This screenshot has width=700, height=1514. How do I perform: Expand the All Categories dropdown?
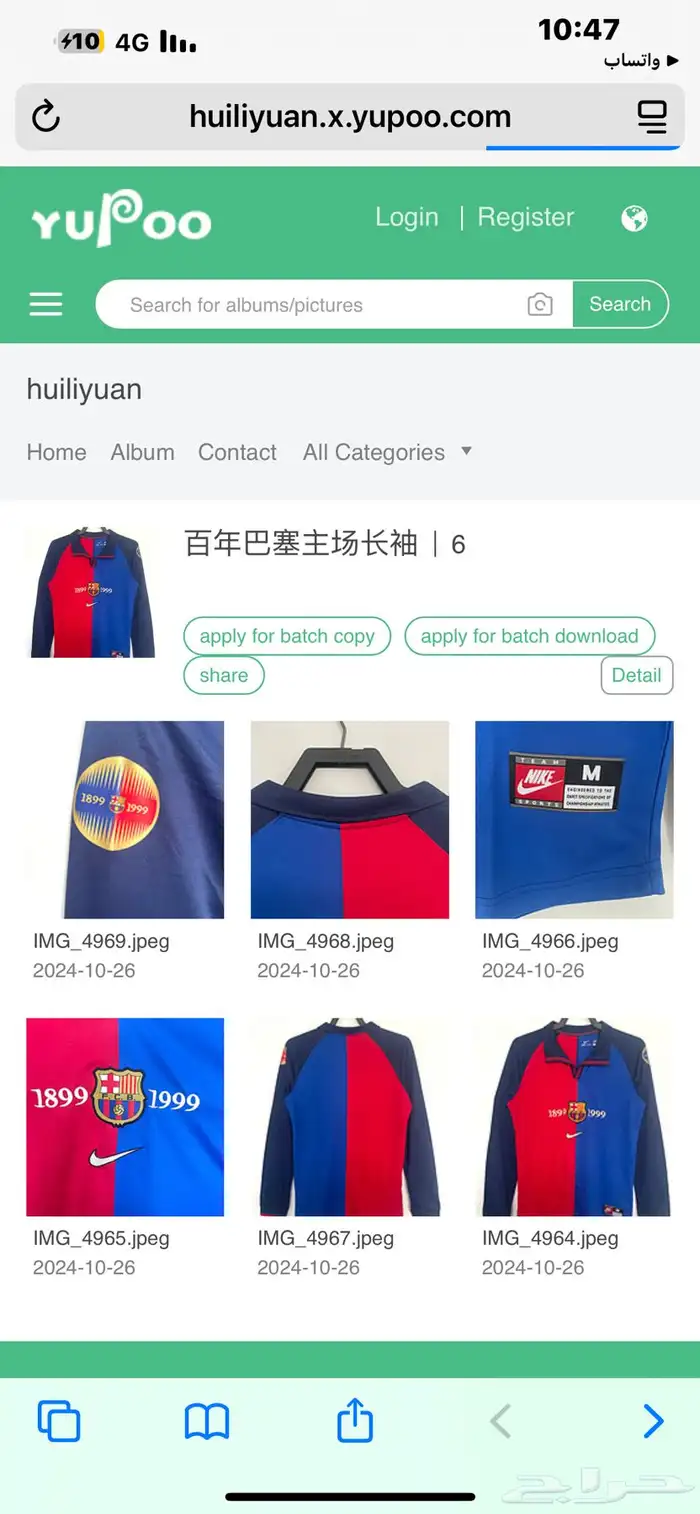tap(386, 452)
